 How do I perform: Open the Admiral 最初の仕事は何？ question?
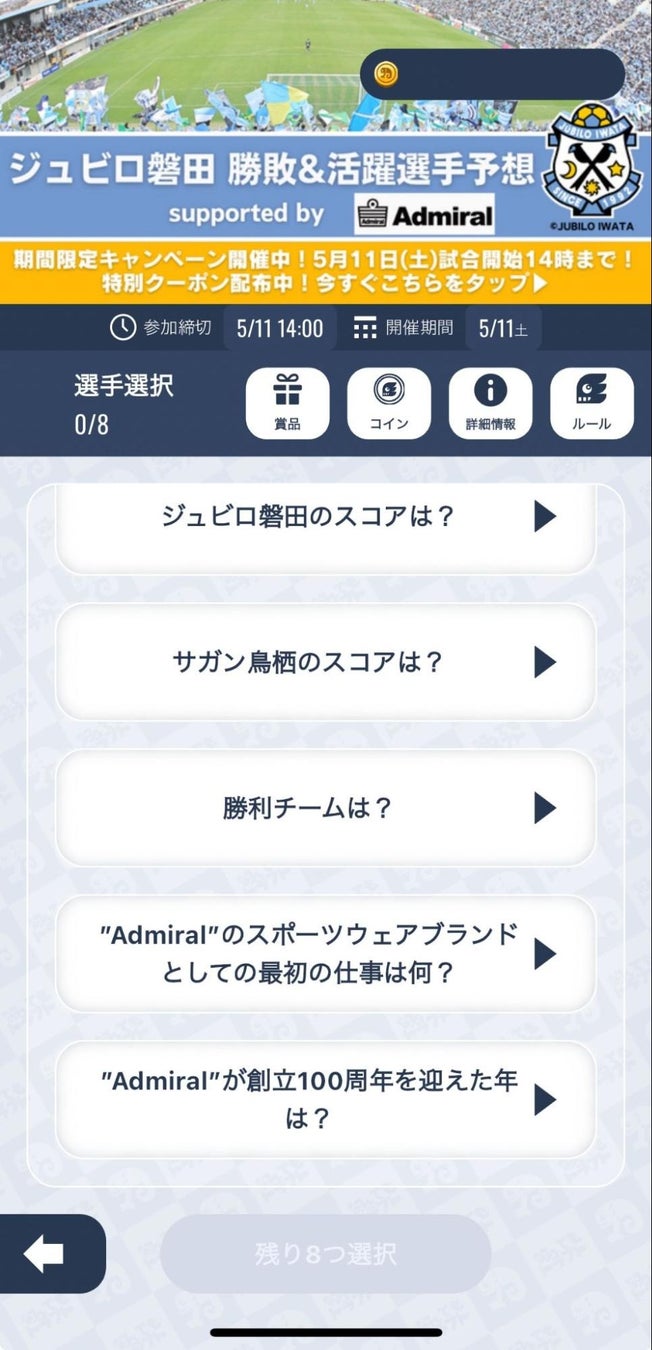pyautogui.click(x=325, y=953)
